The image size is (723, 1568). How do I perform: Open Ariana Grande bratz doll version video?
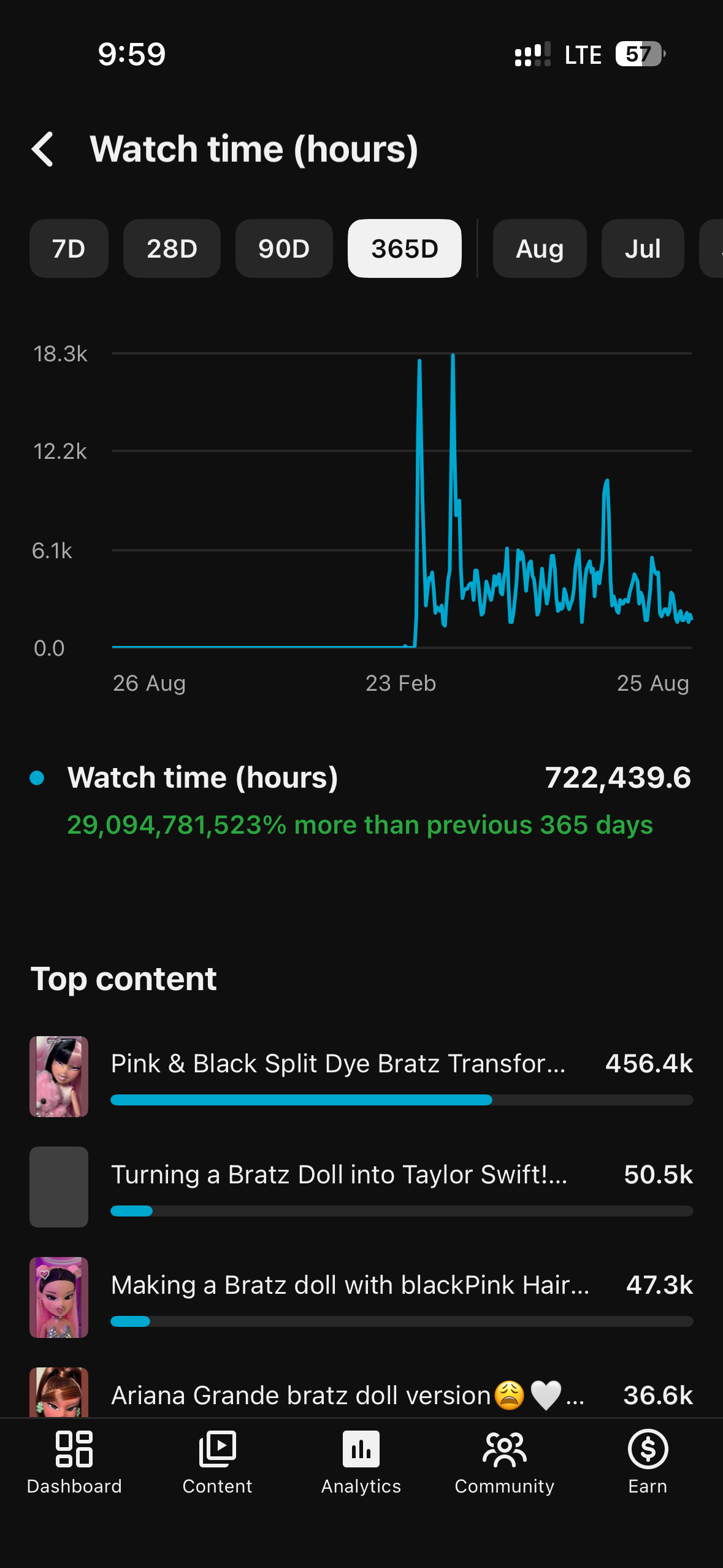[361, 1393]
